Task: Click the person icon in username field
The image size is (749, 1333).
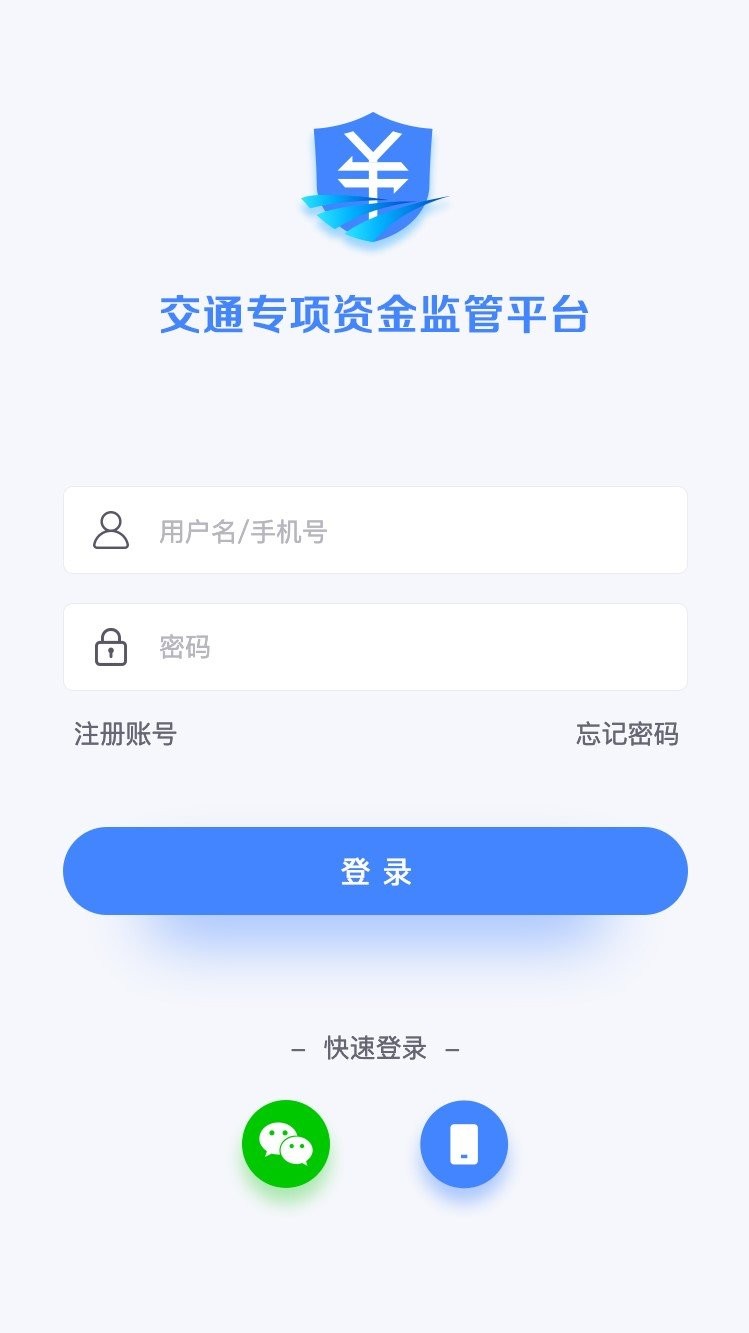Action: pyautogui.click(x=112, y=531)
